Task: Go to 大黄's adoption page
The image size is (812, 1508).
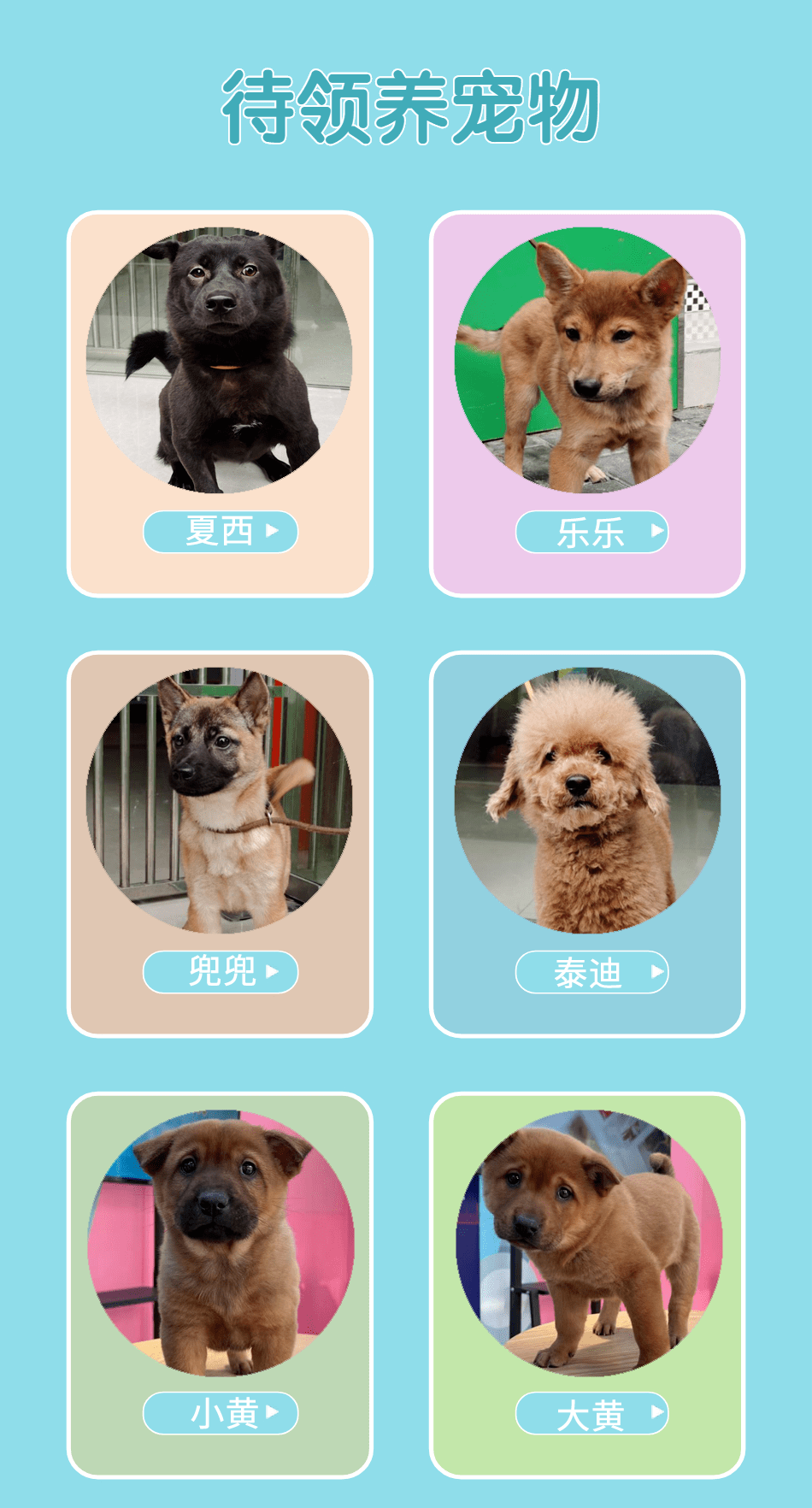Action: [x=591, y=1413]
